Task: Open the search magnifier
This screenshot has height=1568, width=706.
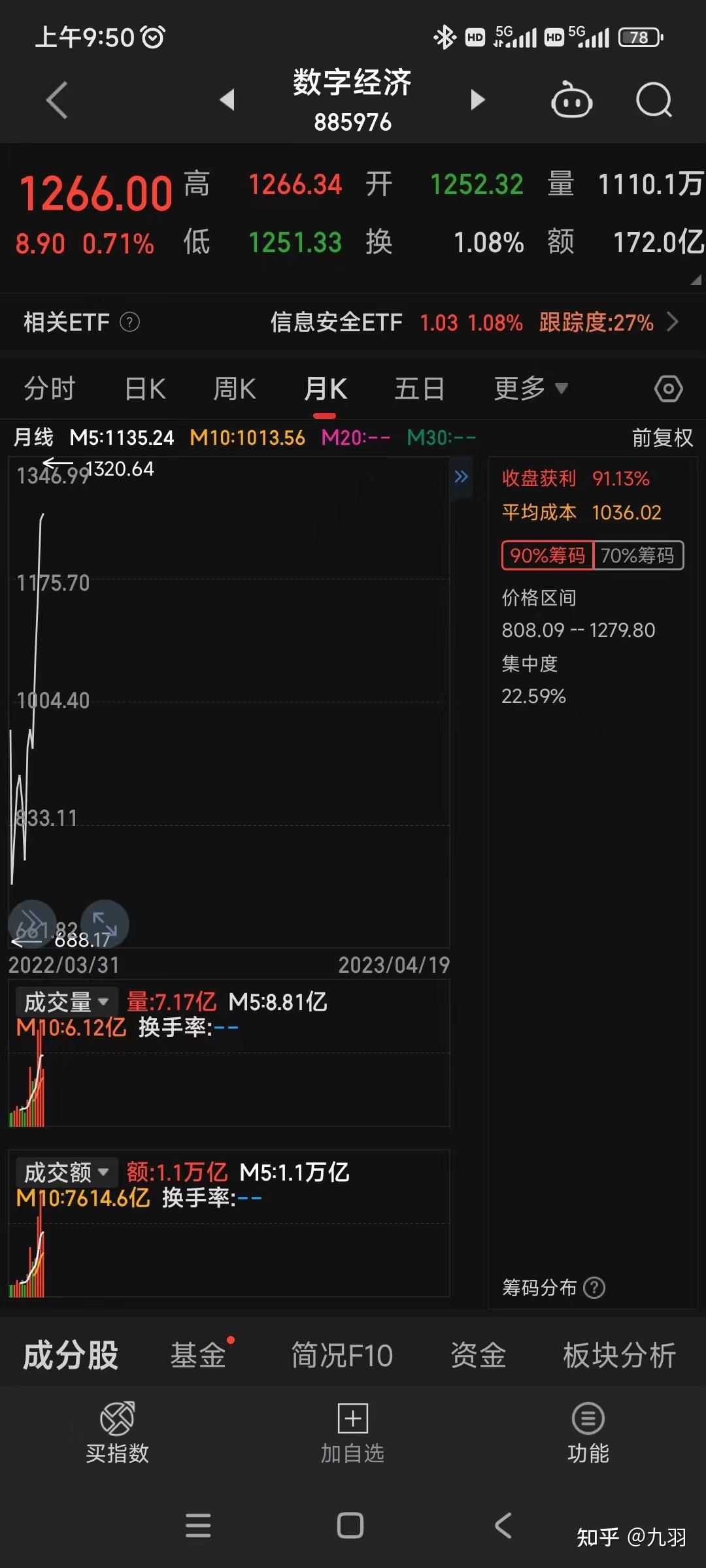Action: point(654,100)
